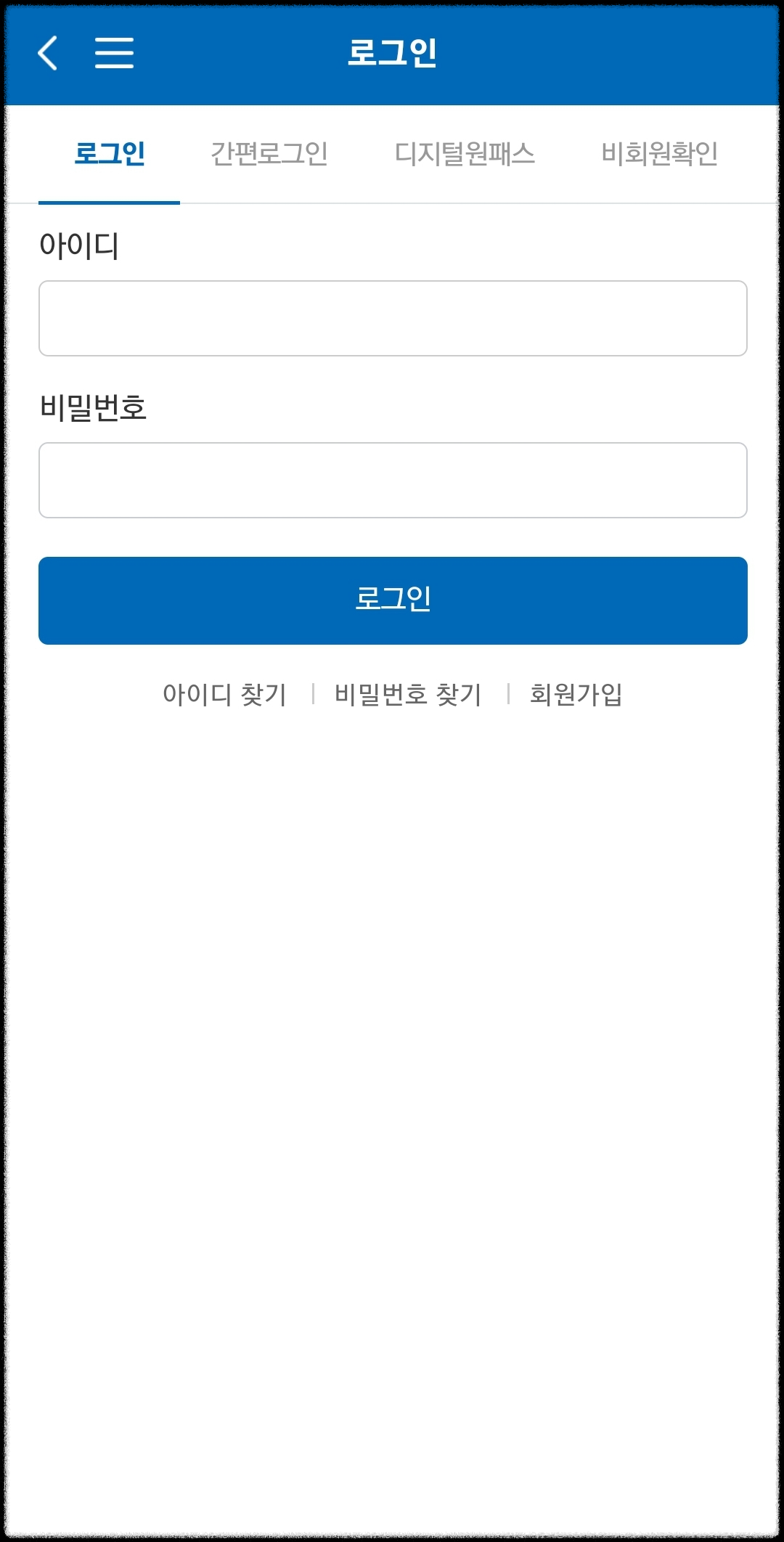Click 비밀번호 찾기 to reset password
784x1542 pixels.
(x=408, y=694)
